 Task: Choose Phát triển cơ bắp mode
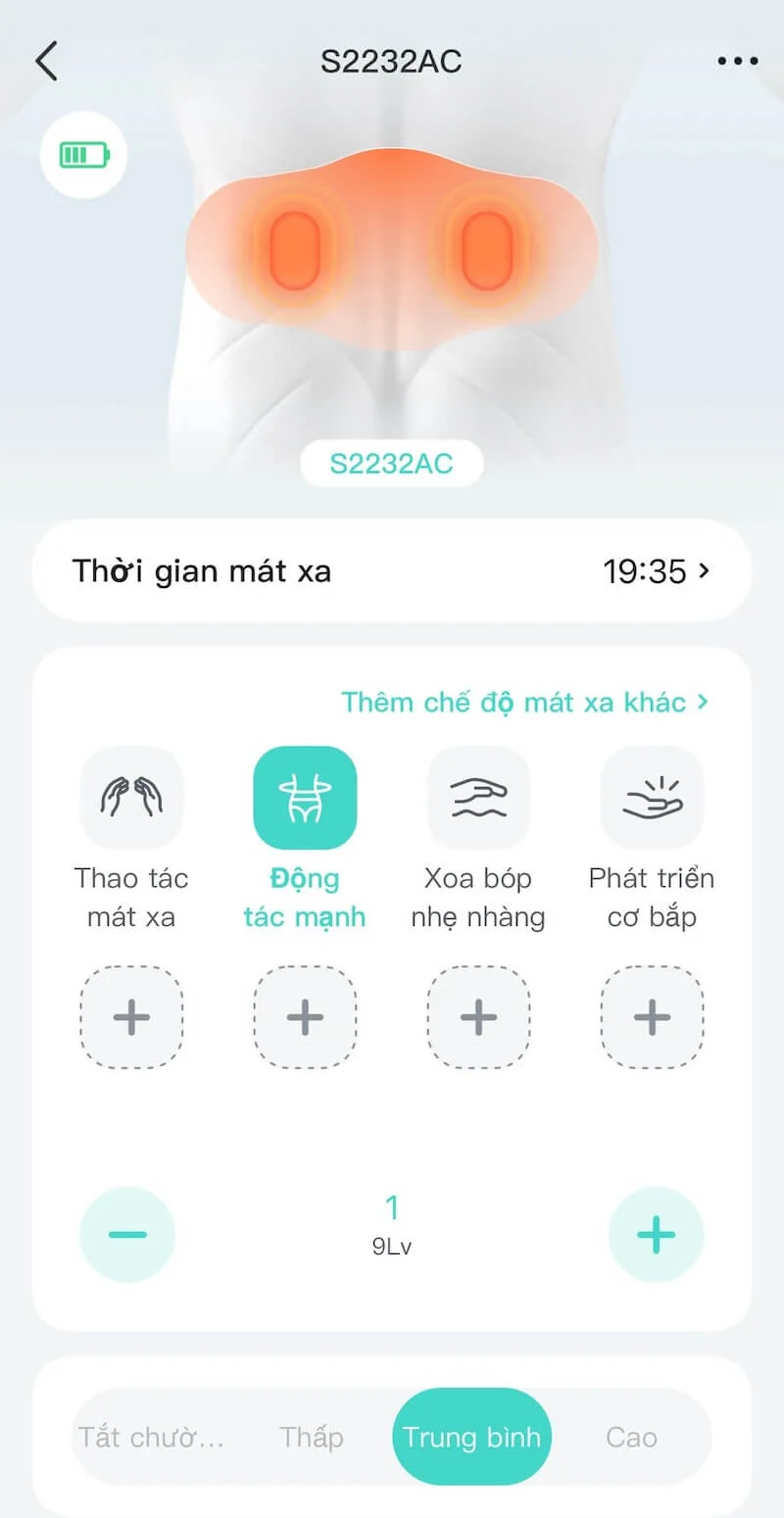coord(652,798)
